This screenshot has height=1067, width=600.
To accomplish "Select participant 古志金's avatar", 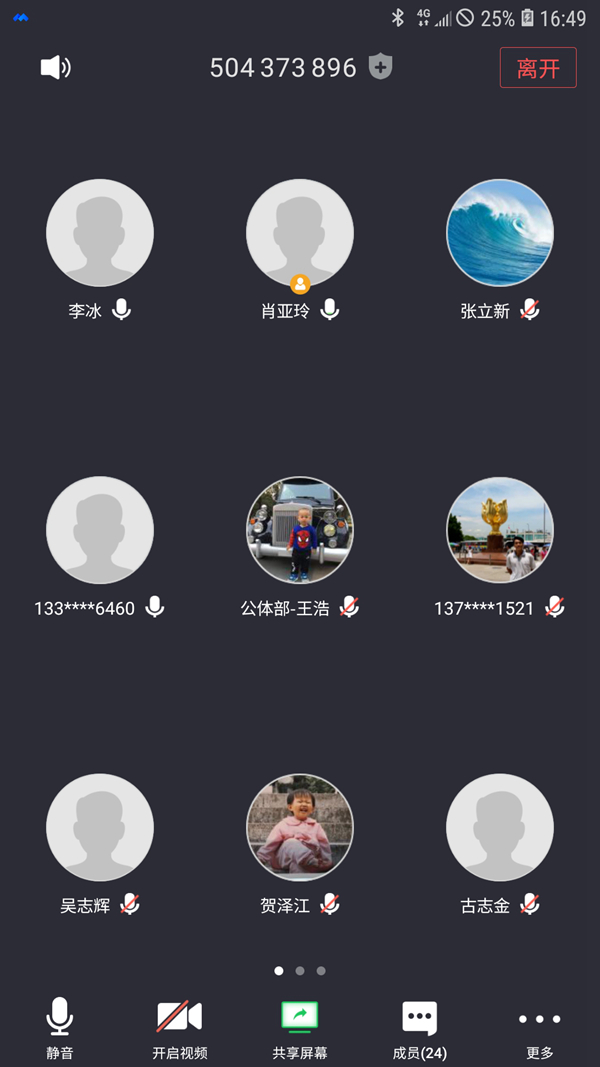I will 500,827.
